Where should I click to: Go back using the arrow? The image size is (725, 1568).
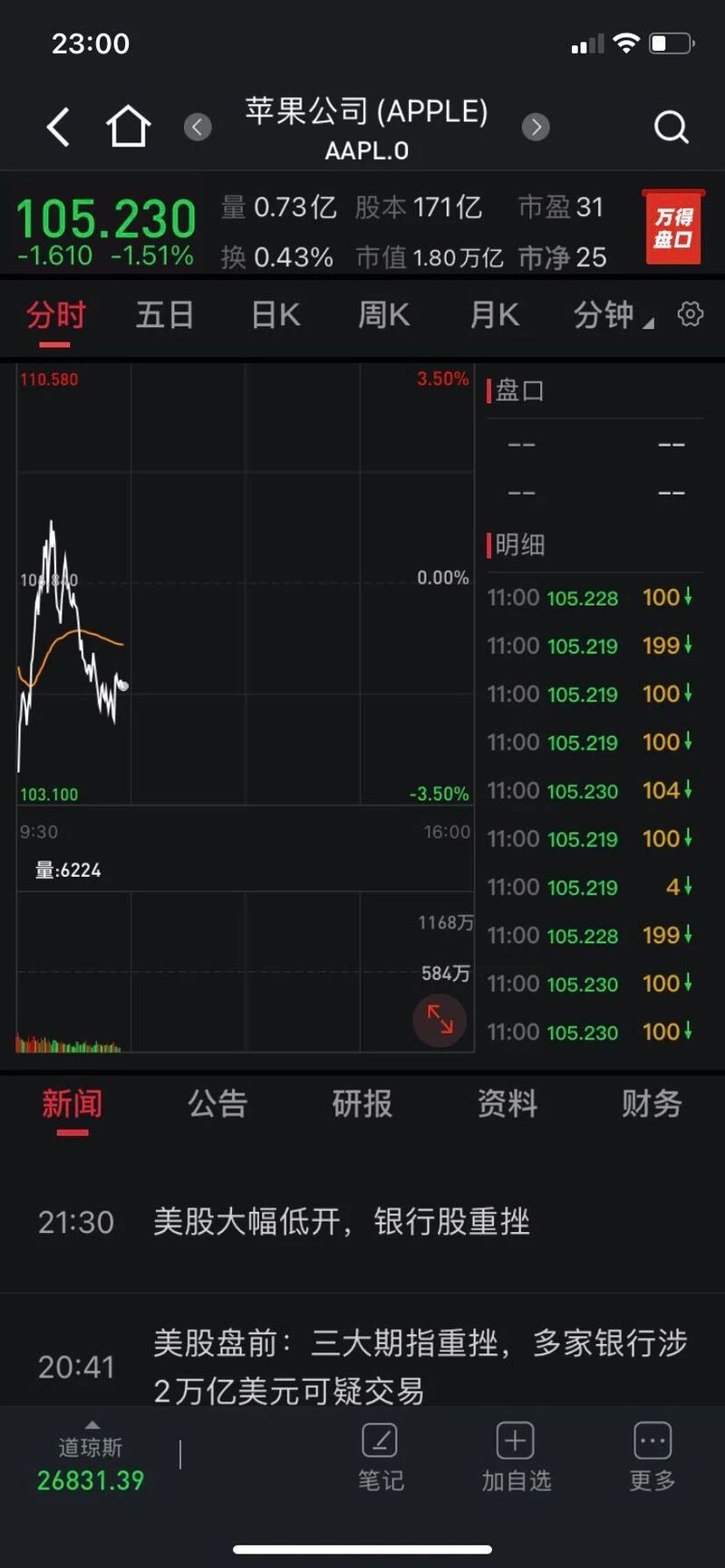click(58, 127)
